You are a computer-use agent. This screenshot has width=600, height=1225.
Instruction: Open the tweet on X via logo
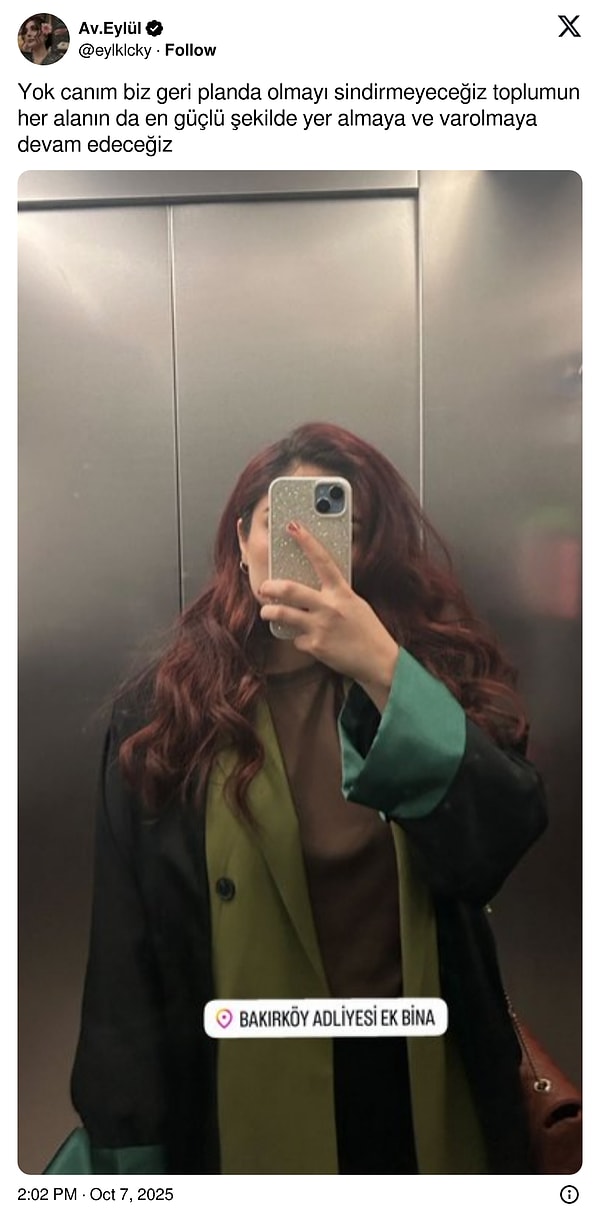[x=569, y=27]
